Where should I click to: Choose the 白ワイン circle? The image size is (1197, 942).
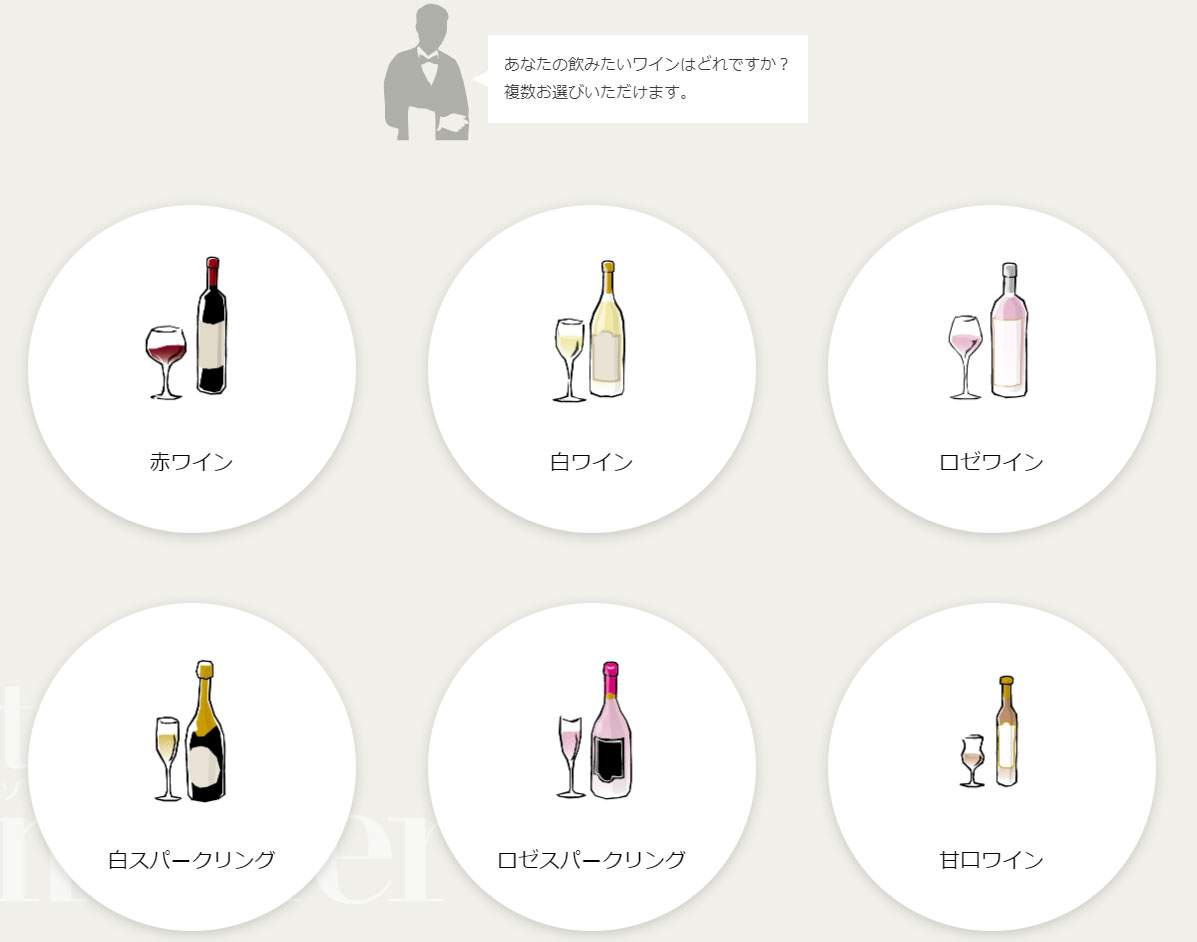click(591, 369)
